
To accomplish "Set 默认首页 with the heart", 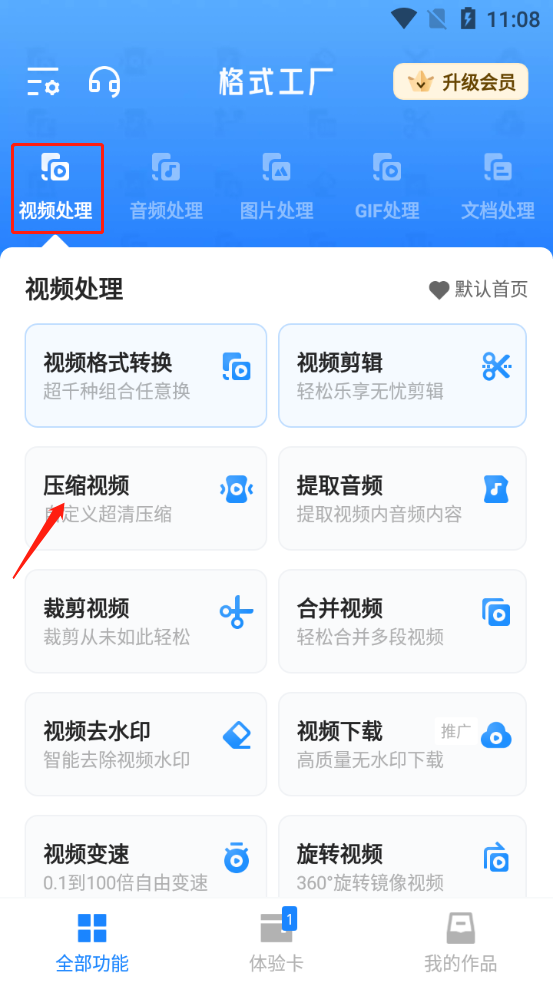I will (x=478, y=289).
